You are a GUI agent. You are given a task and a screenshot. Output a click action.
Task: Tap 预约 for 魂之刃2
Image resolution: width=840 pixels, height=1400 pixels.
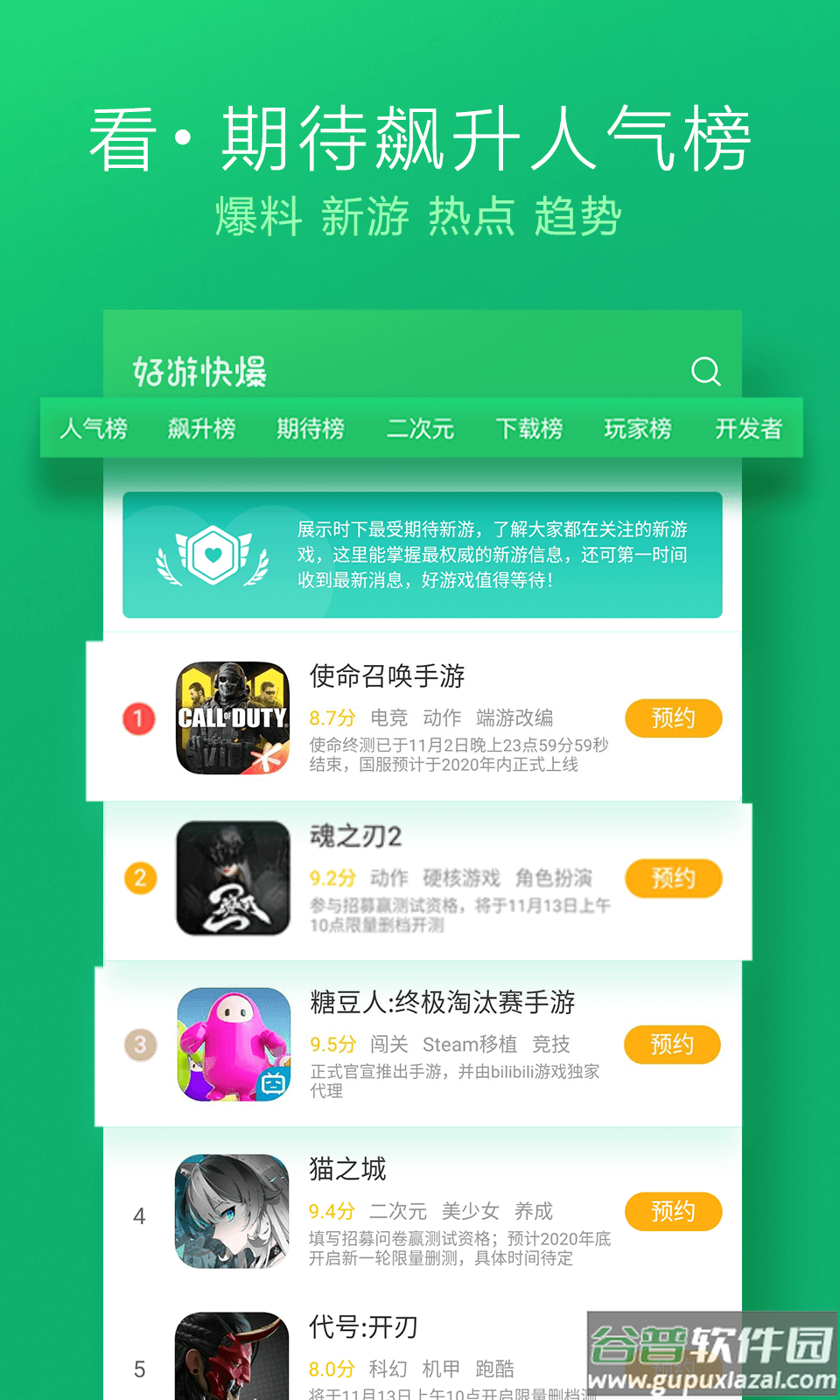[672, 878]
